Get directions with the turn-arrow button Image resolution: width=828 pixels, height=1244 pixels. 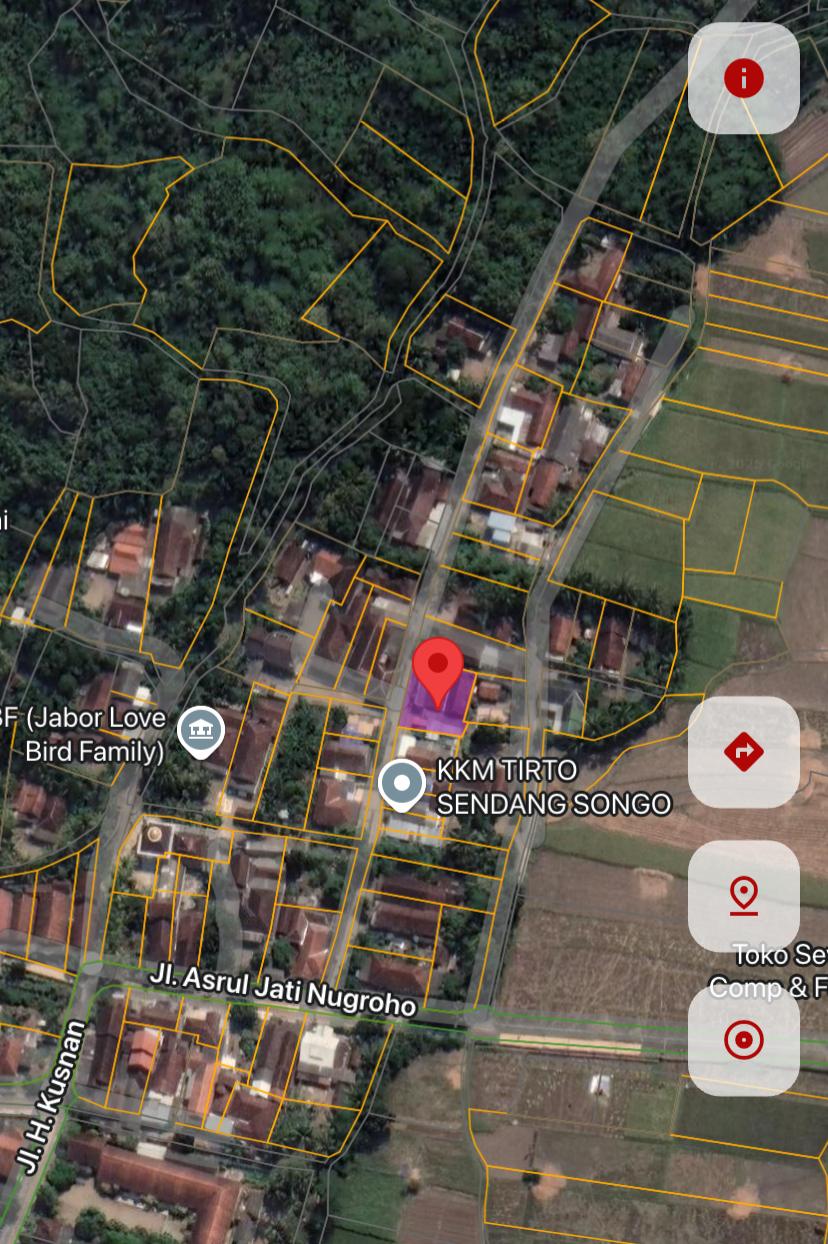tap(743, 752)
